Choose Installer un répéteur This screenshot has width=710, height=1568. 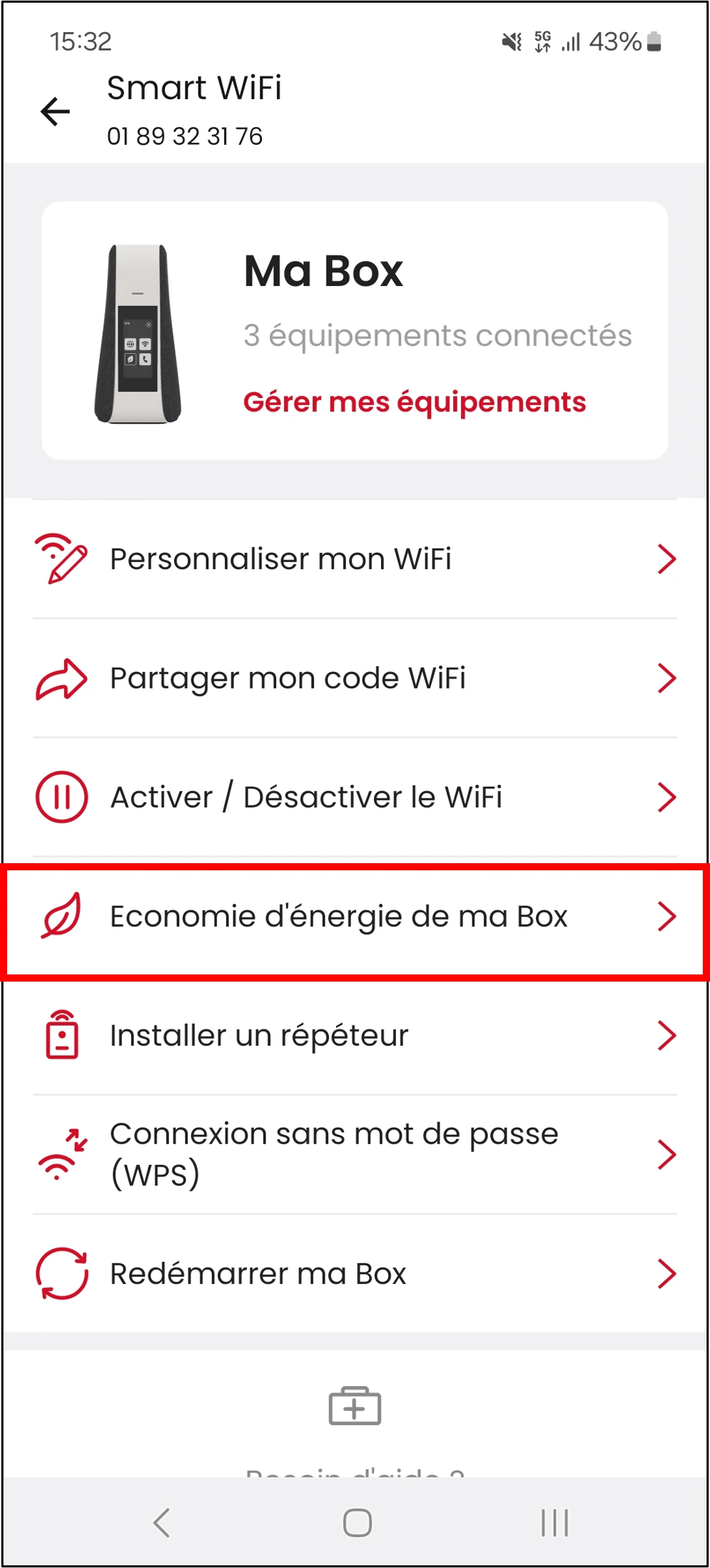tap(355, 1036)
